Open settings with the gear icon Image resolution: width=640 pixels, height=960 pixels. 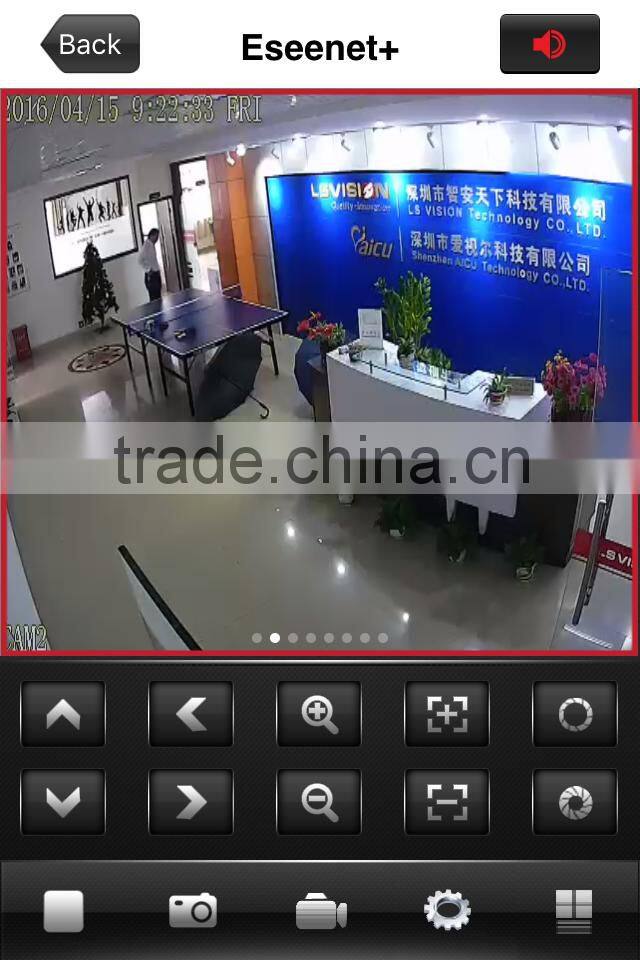[448, 910]
